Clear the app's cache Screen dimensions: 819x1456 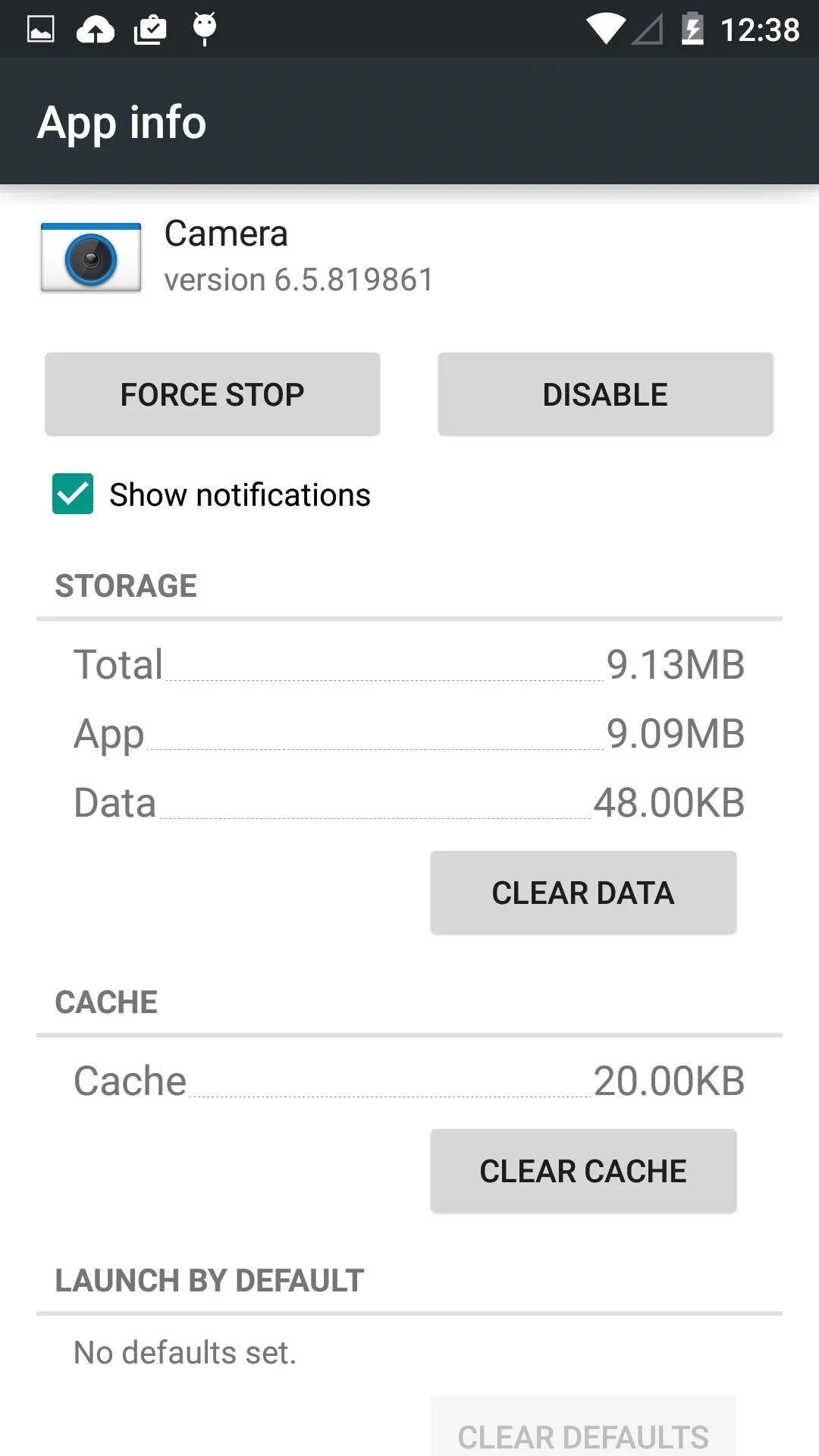[583, 1171]
